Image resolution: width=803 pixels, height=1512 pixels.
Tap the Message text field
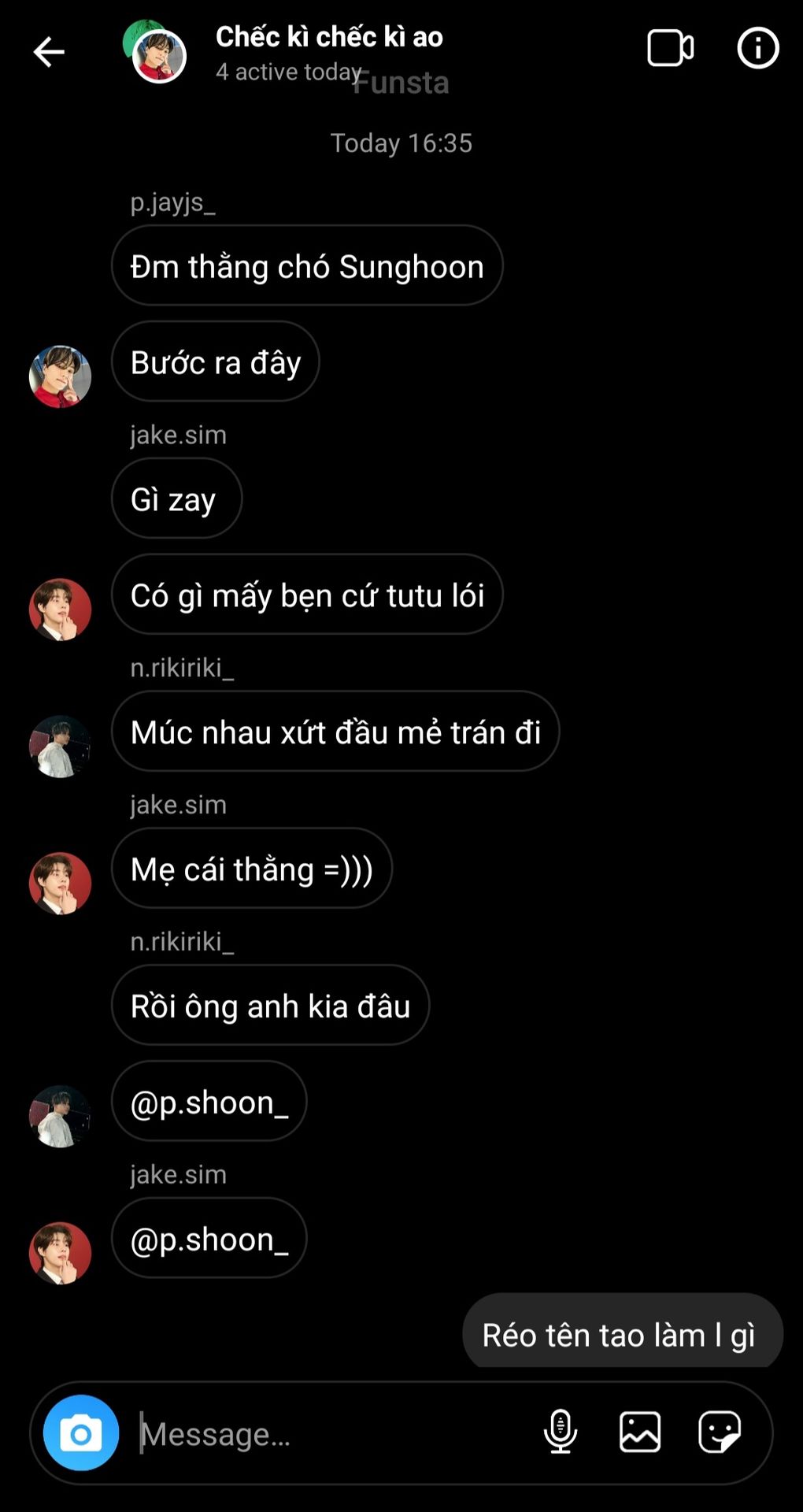point(331,1433)
